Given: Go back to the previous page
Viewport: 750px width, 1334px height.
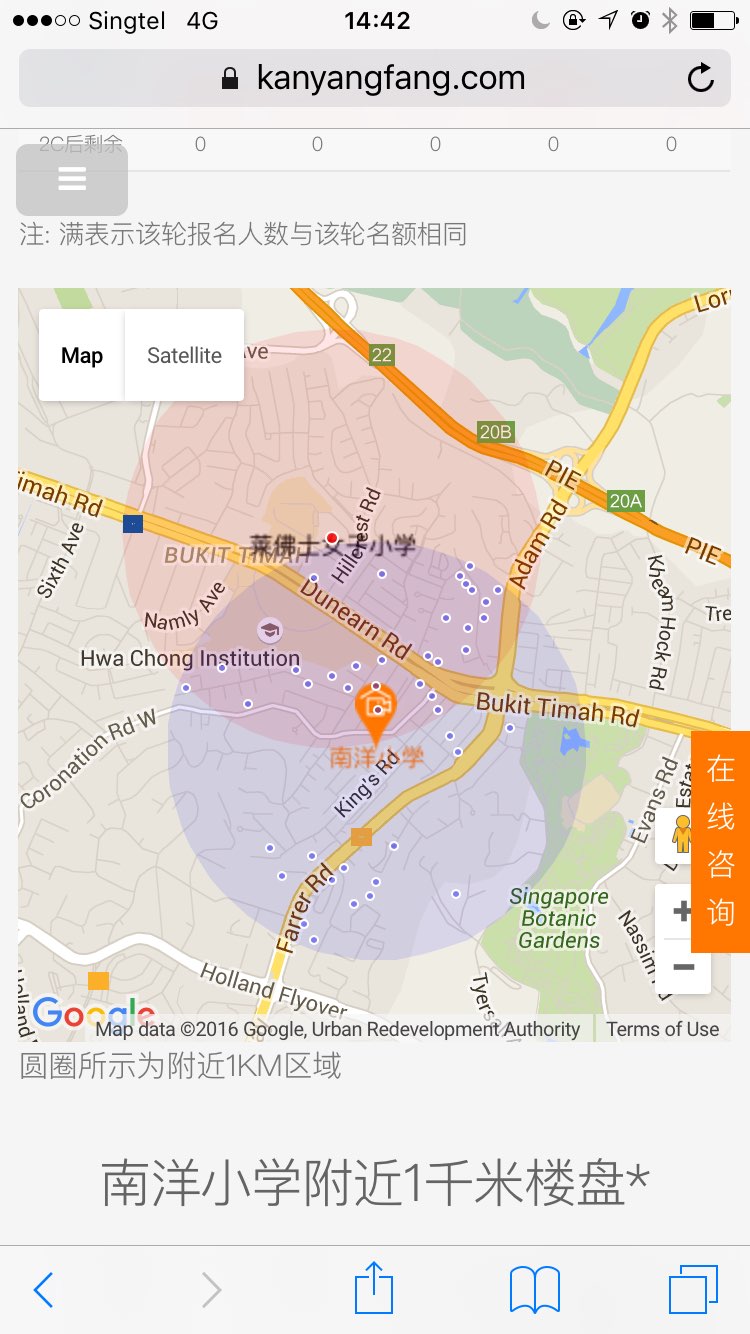Looking at the screenshot, I should point(42,1290).
